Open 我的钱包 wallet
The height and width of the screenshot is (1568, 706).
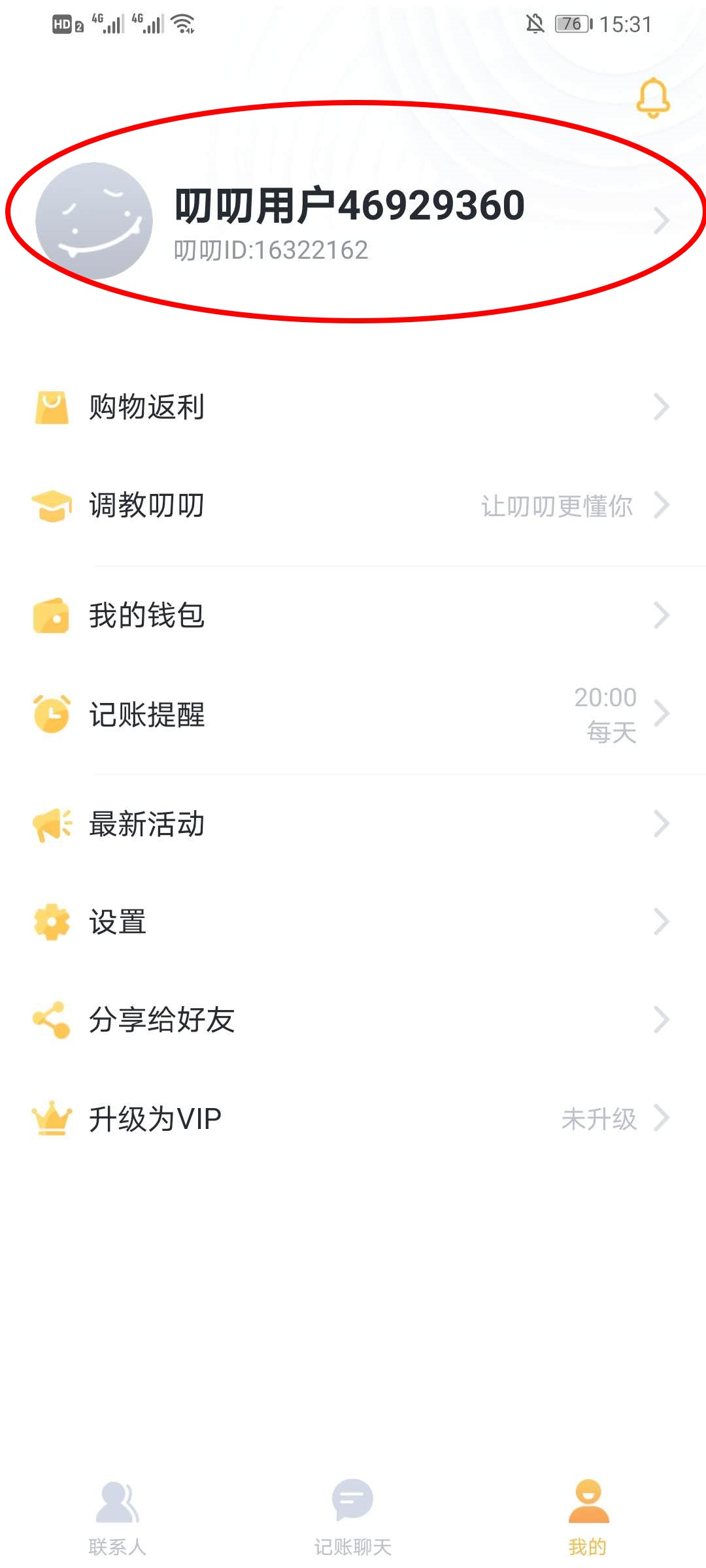click(x=353, y=615)
